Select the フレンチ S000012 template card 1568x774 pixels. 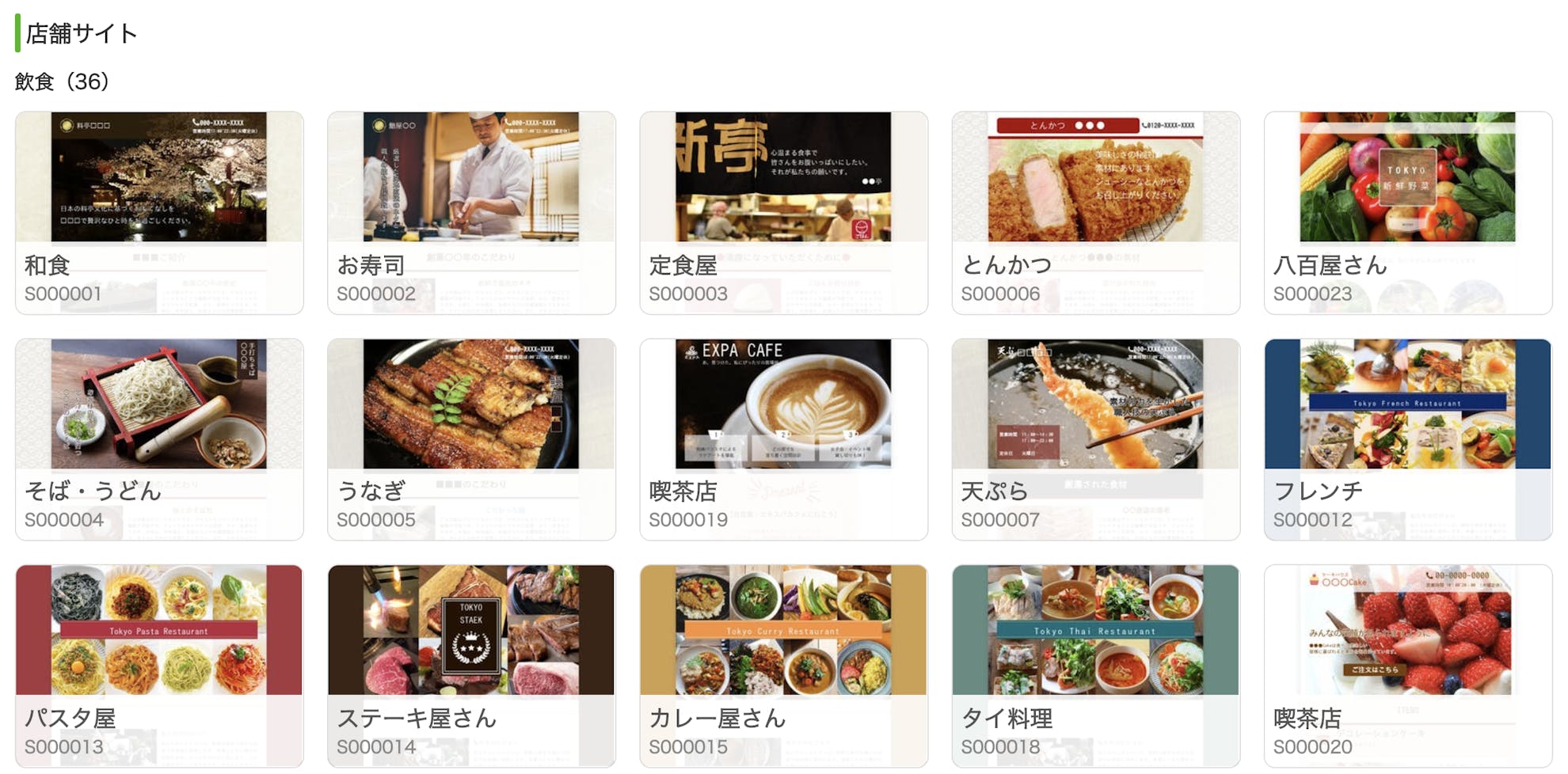1407,439
